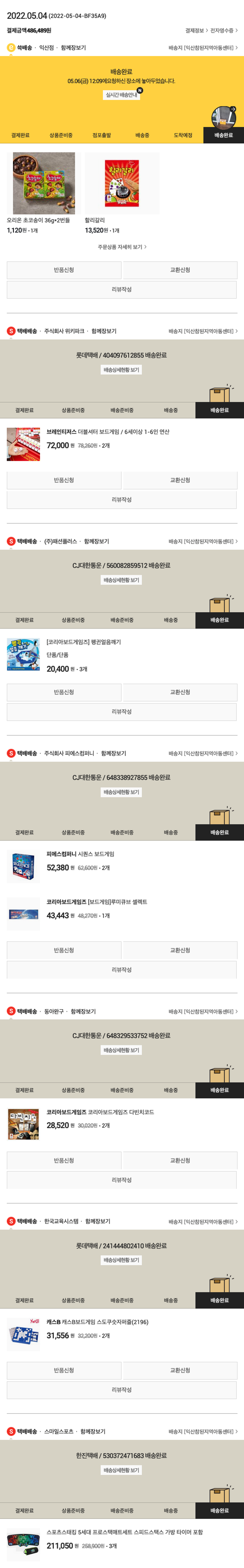This screenshot has width=244, height=1568.
Task: Write review for the 쓱배송 order
Action: coord(122,290)
